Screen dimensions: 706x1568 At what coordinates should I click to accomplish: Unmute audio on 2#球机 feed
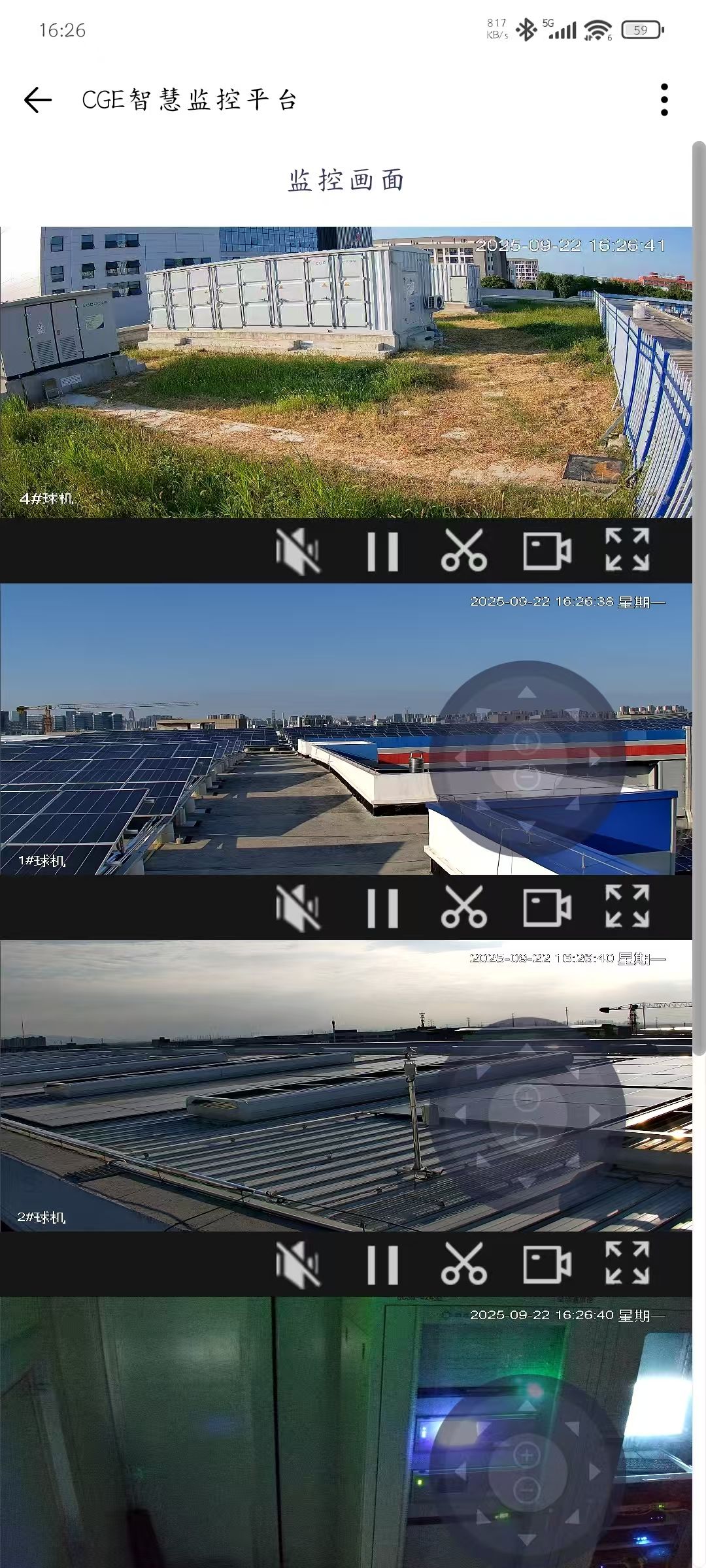[297, 1264]
